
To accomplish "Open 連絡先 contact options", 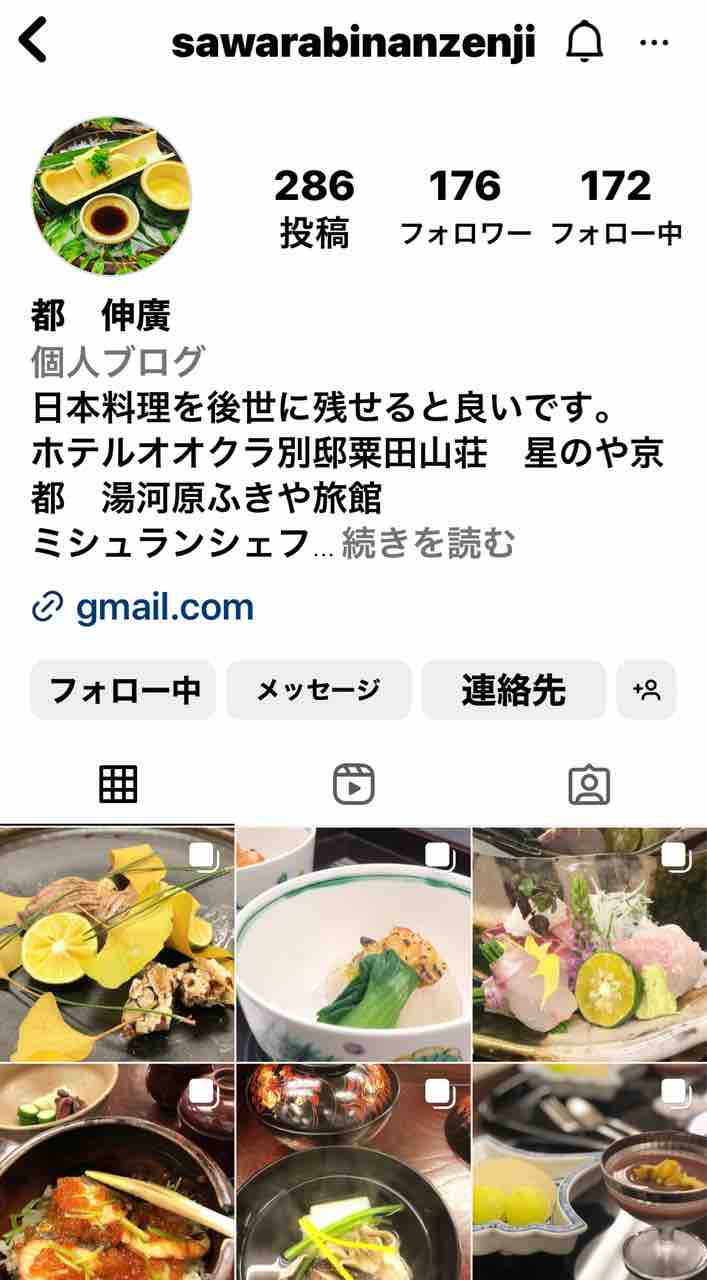I will tap(513, 690).
